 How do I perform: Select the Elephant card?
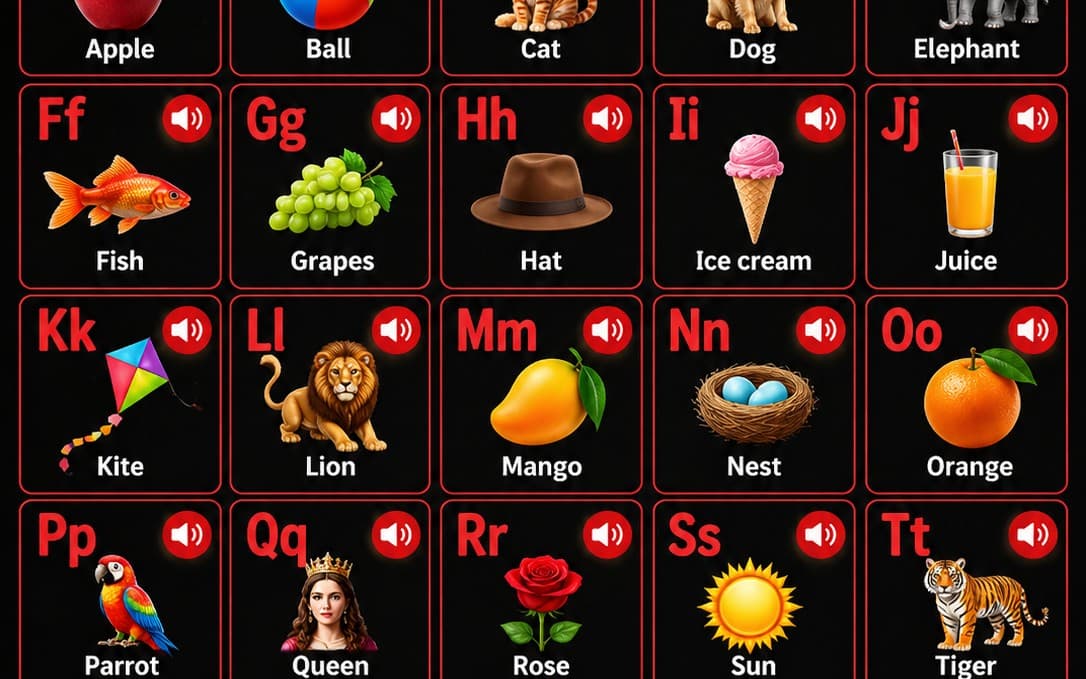pyautogui.click(x=966, y=35)
